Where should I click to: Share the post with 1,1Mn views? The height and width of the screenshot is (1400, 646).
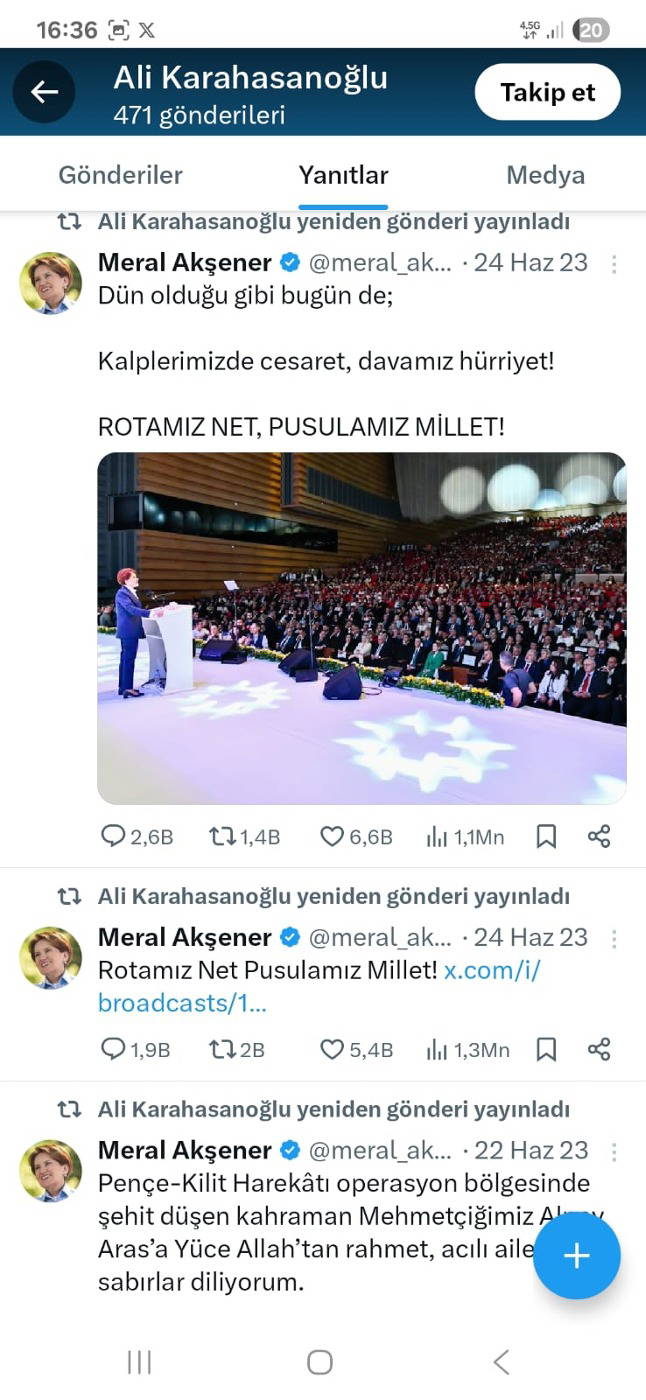pyautogui.click(x=599, y=837)
